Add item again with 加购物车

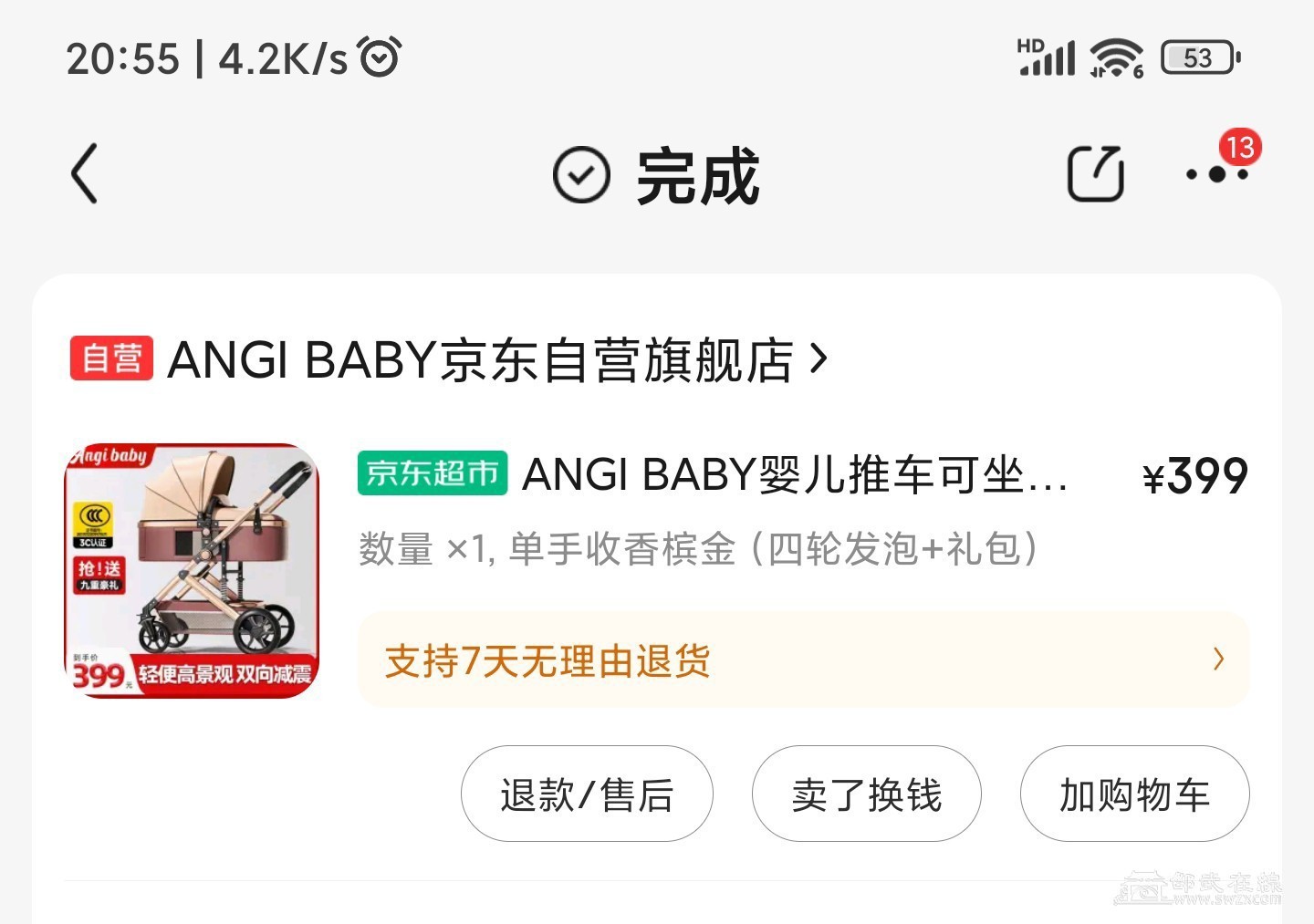[x=1134, y=794]
